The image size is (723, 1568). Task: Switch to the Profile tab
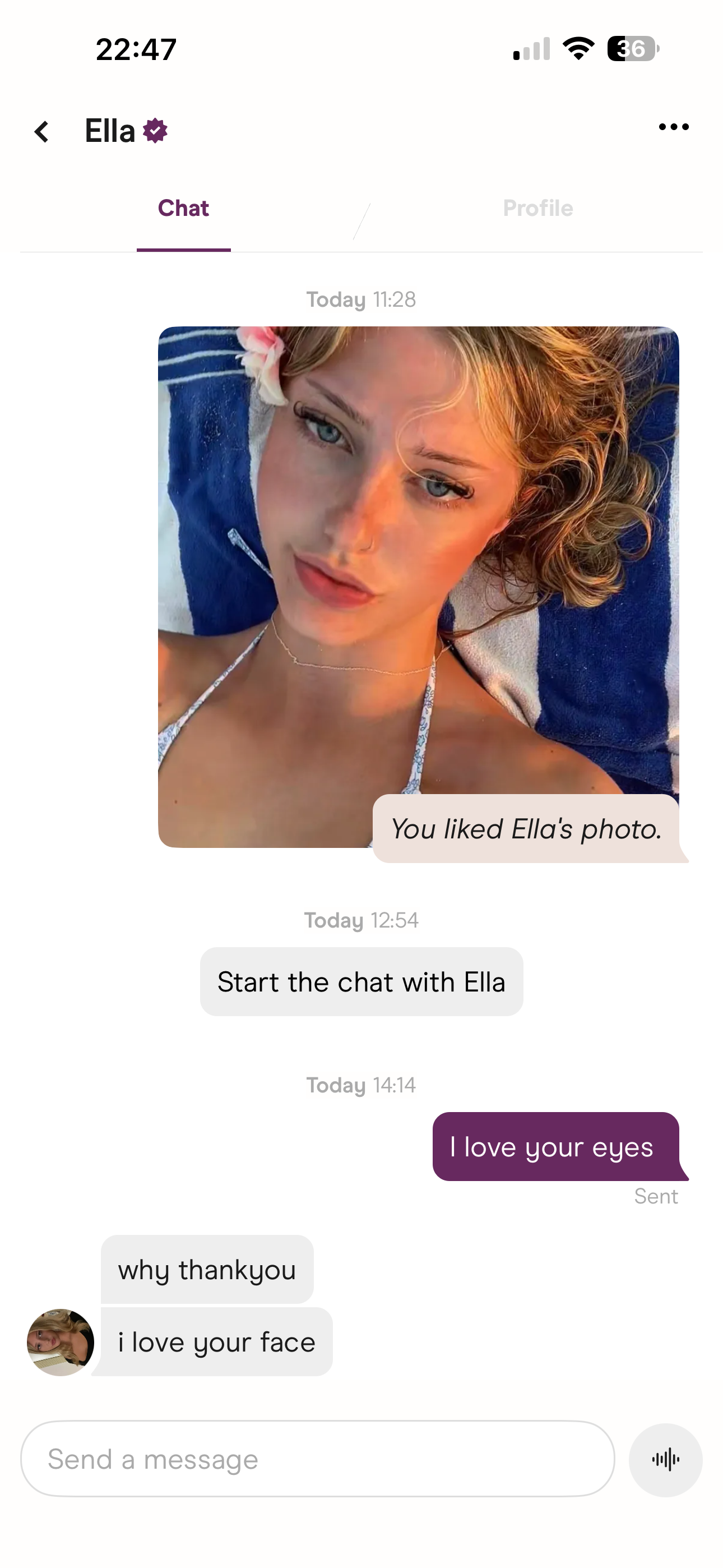(537, 209)
